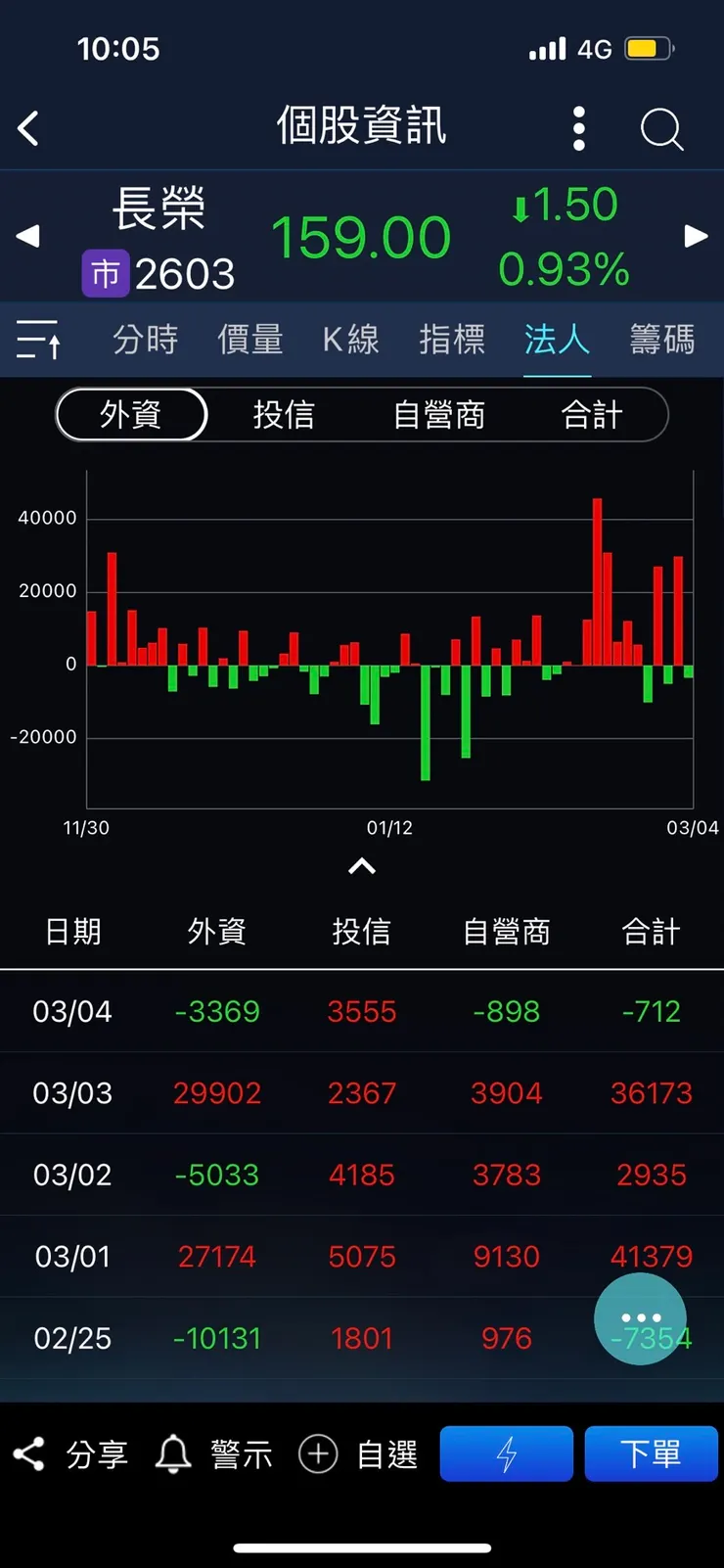This screenshot has width=724, height=1568.
Task: Tap the lightning quick-trade icon
Action: pos(506,1453)
